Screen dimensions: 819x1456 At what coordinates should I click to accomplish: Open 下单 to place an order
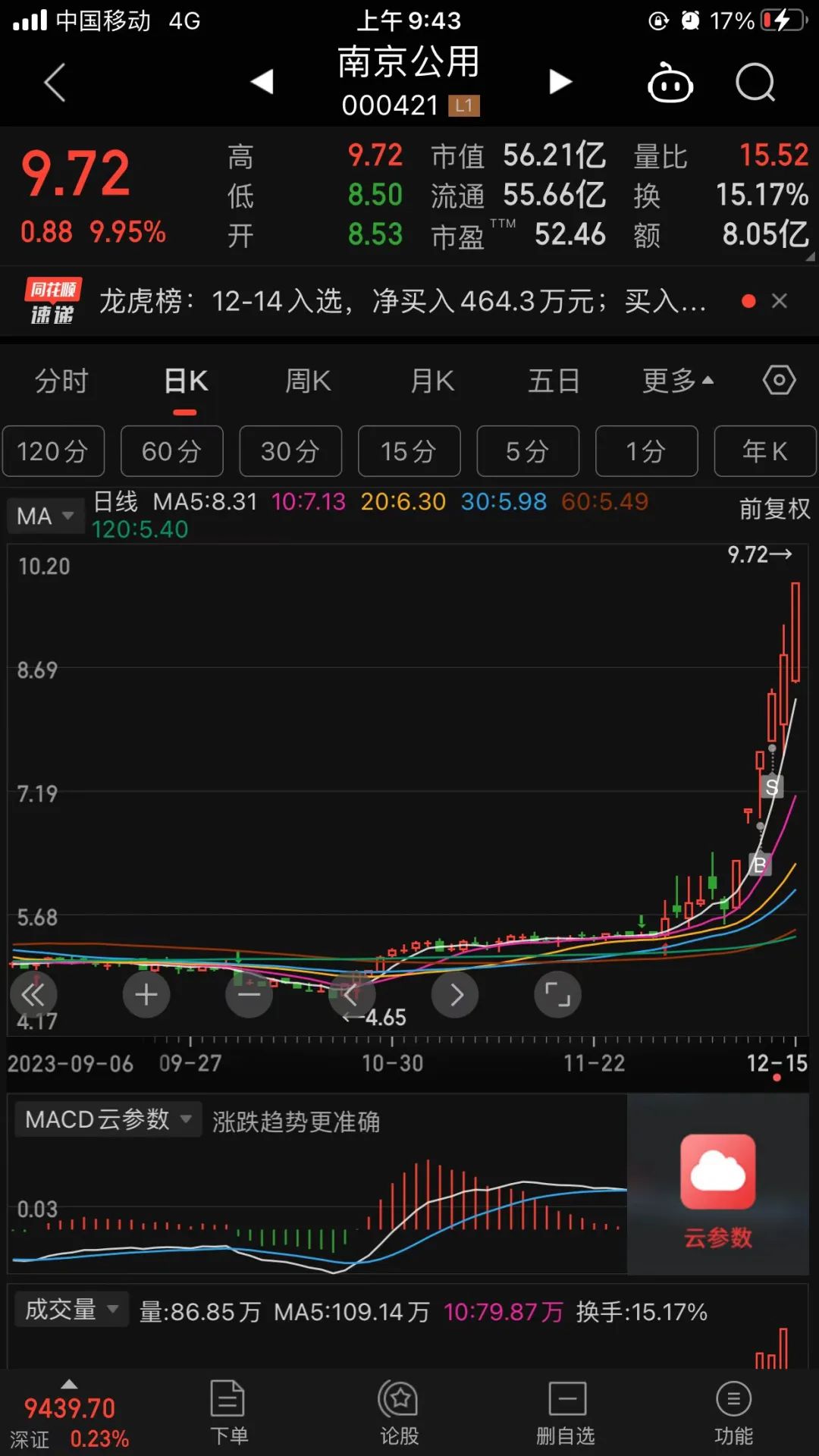[228, 1414]
